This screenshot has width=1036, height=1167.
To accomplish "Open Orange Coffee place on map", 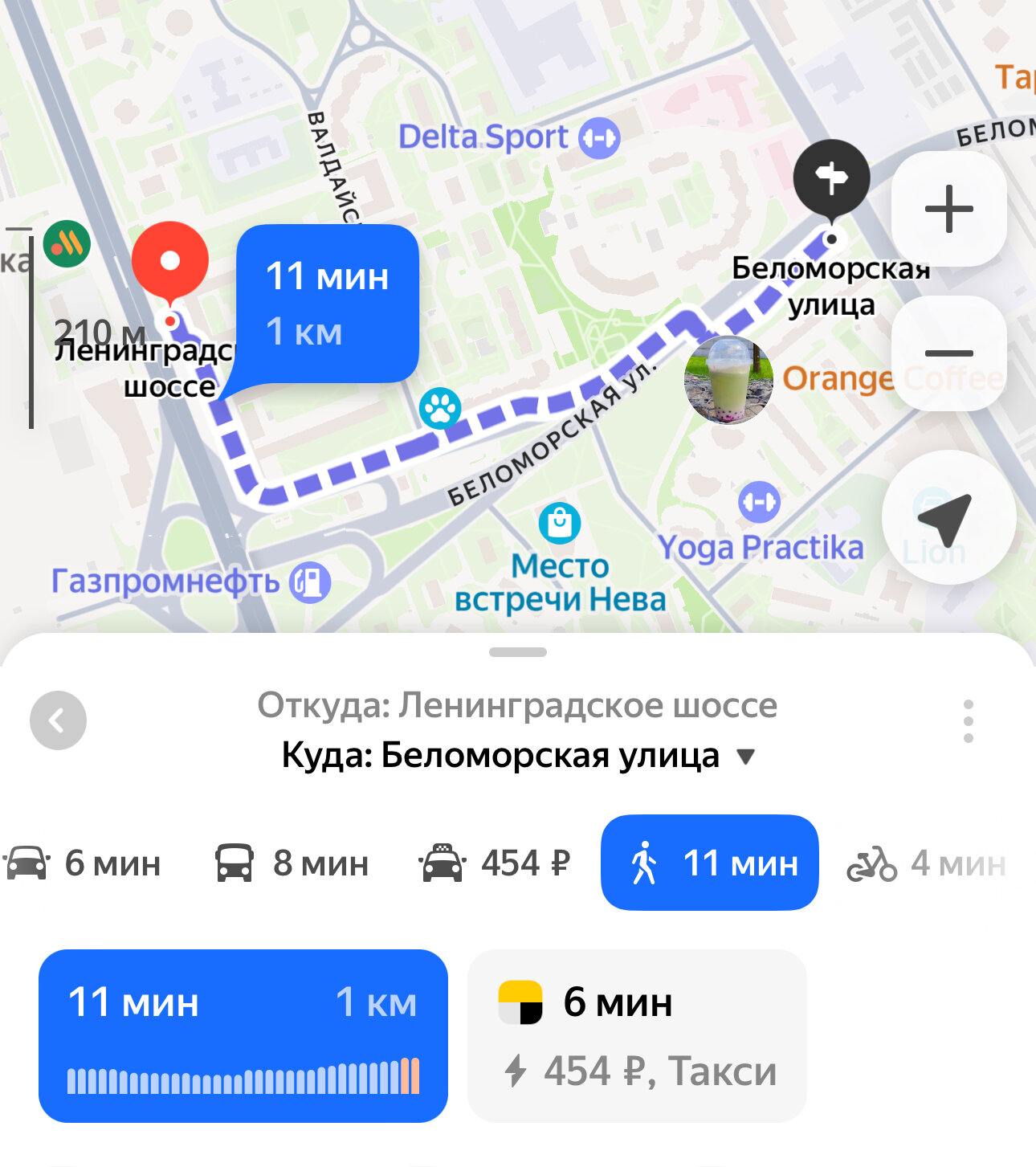I will pyautogui.click(x=729, y=380).
